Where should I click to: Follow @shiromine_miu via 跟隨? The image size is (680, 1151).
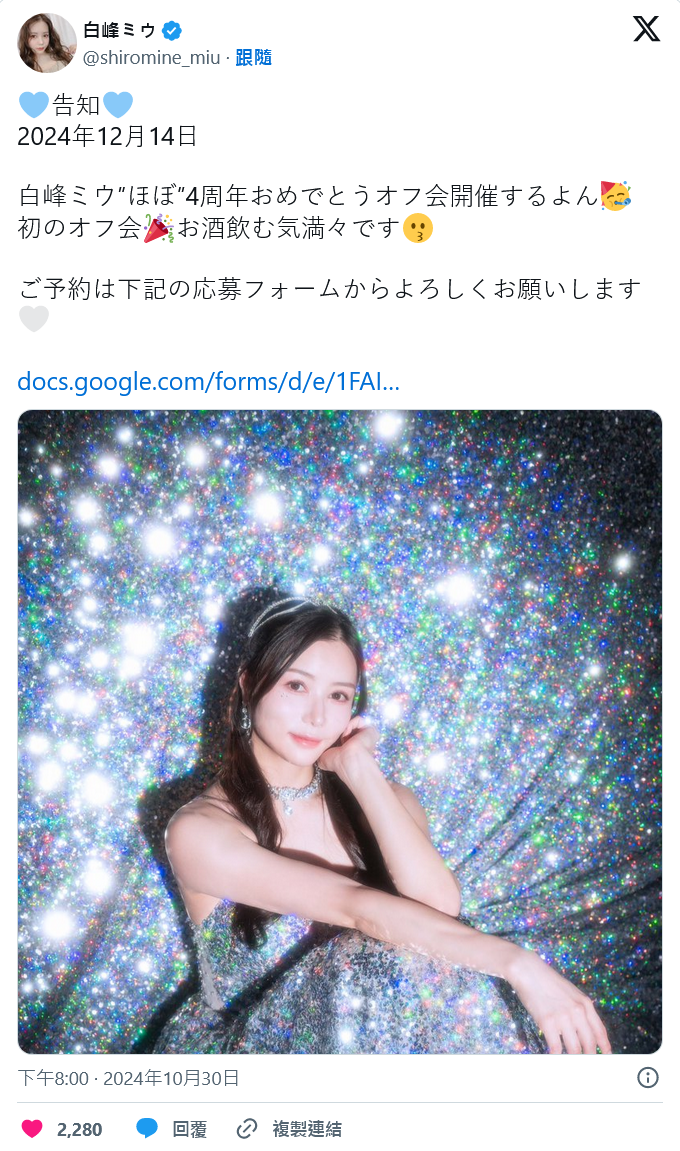tap(253, 58)
